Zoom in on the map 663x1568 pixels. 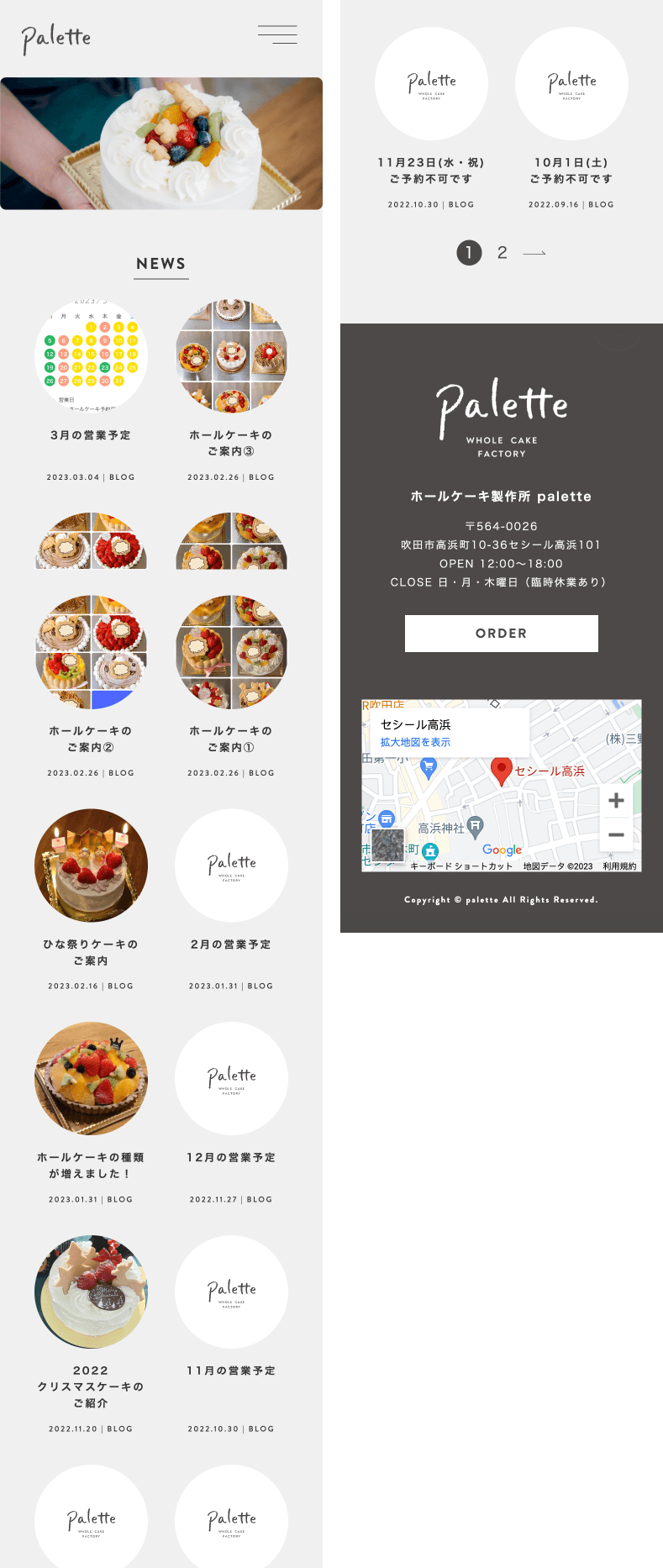coord(616,800)
